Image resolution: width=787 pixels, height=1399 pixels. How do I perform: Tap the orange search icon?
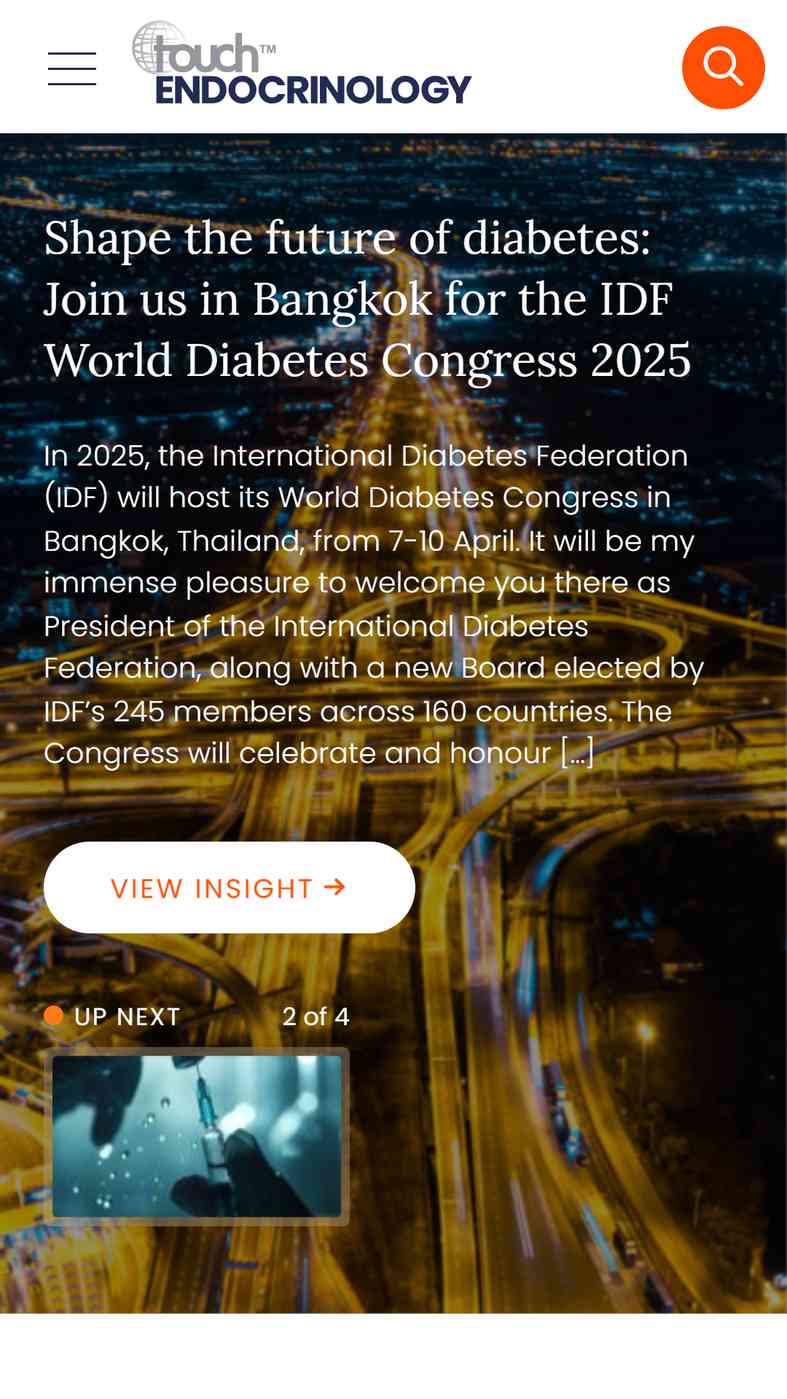pos(723,67)
